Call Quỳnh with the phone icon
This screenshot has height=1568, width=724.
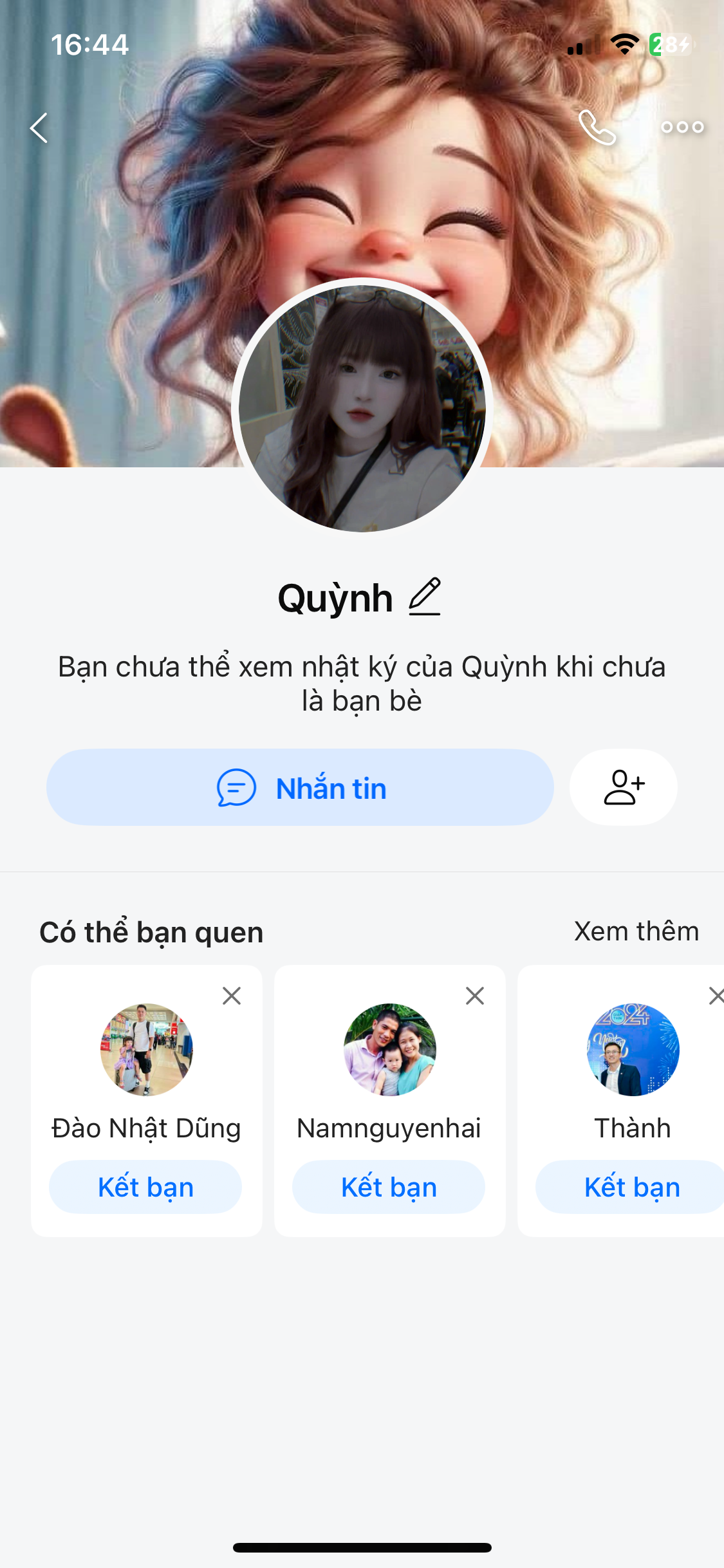tap(597, 127)
